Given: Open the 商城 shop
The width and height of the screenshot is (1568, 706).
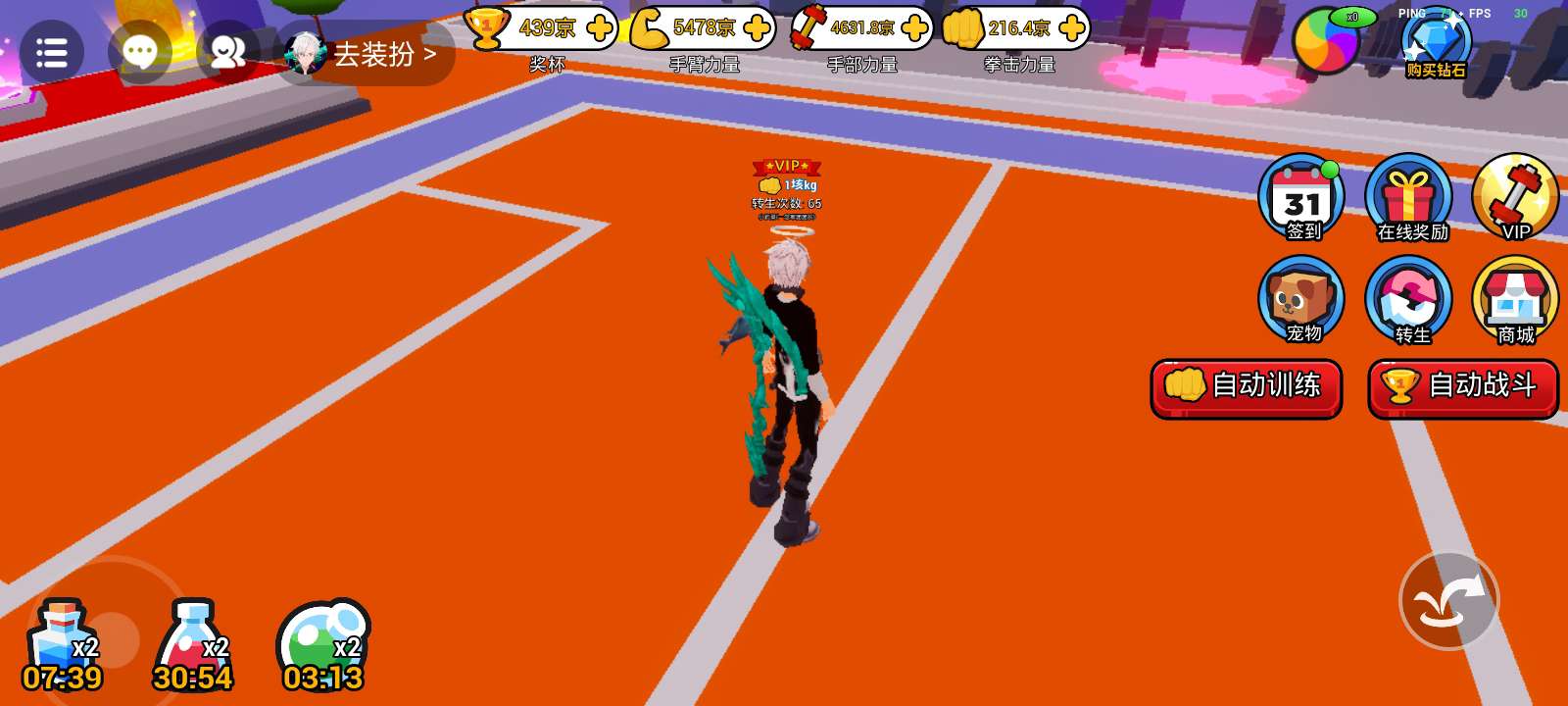Looking at the screenshot, I should click(x=1515, y=300).
